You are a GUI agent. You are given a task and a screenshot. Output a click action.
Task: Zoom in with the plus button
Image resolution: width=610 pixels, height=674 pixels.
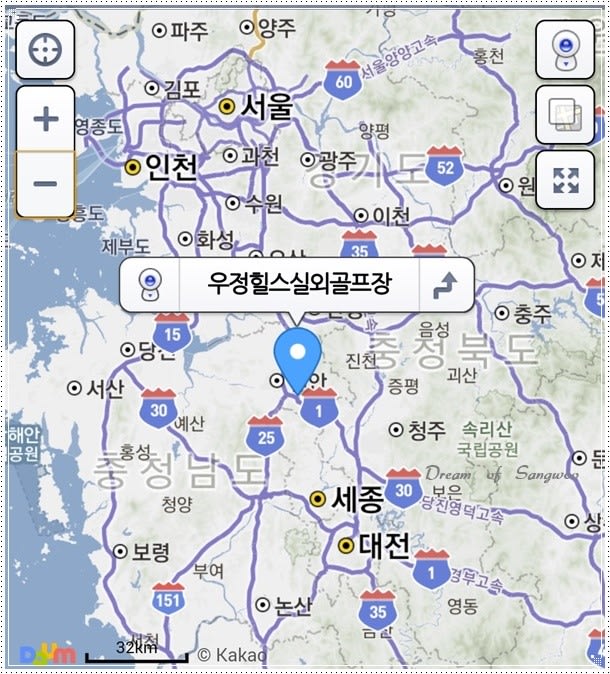coord(45,120)
